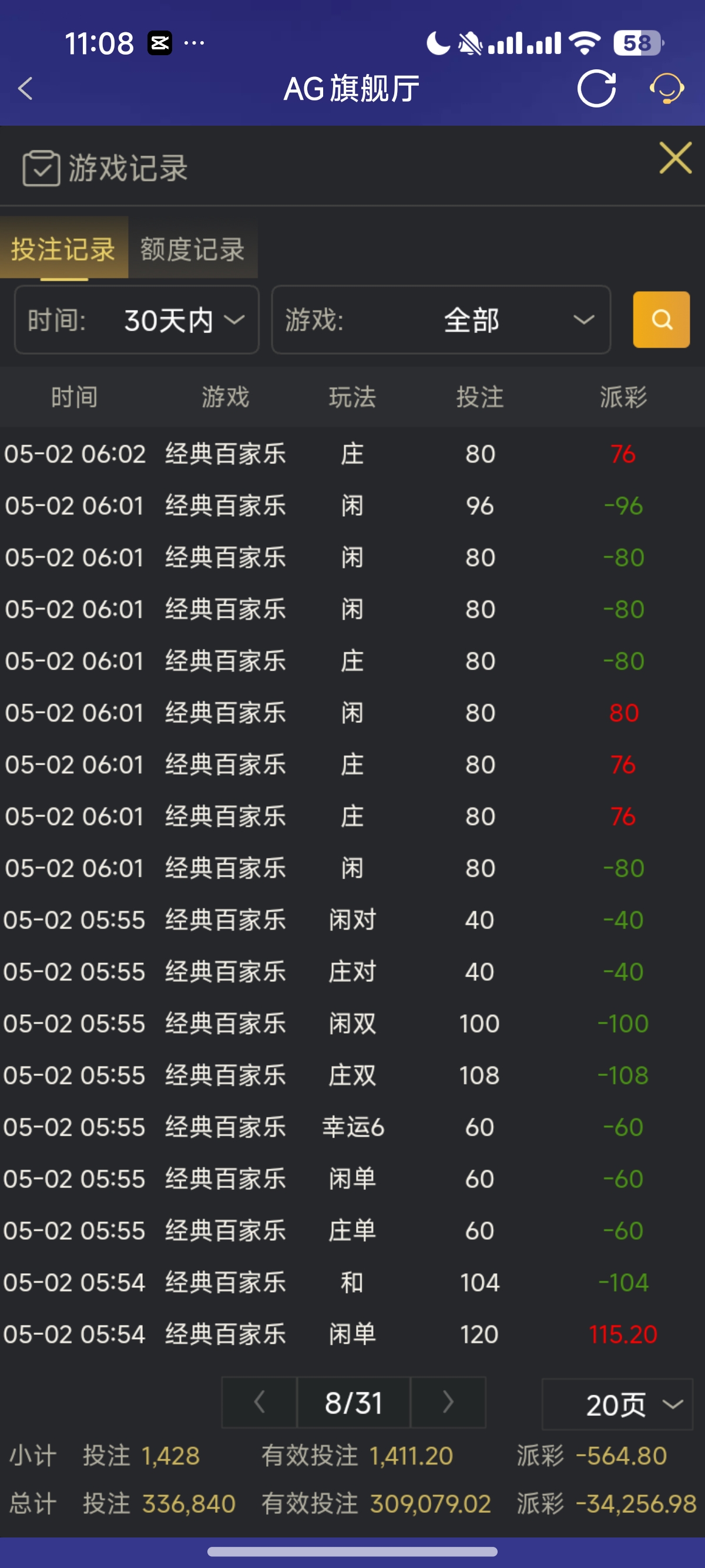Screen dimensions: 705x1568
Task: Switch to the 额度记录 tab
Action: 192,250
